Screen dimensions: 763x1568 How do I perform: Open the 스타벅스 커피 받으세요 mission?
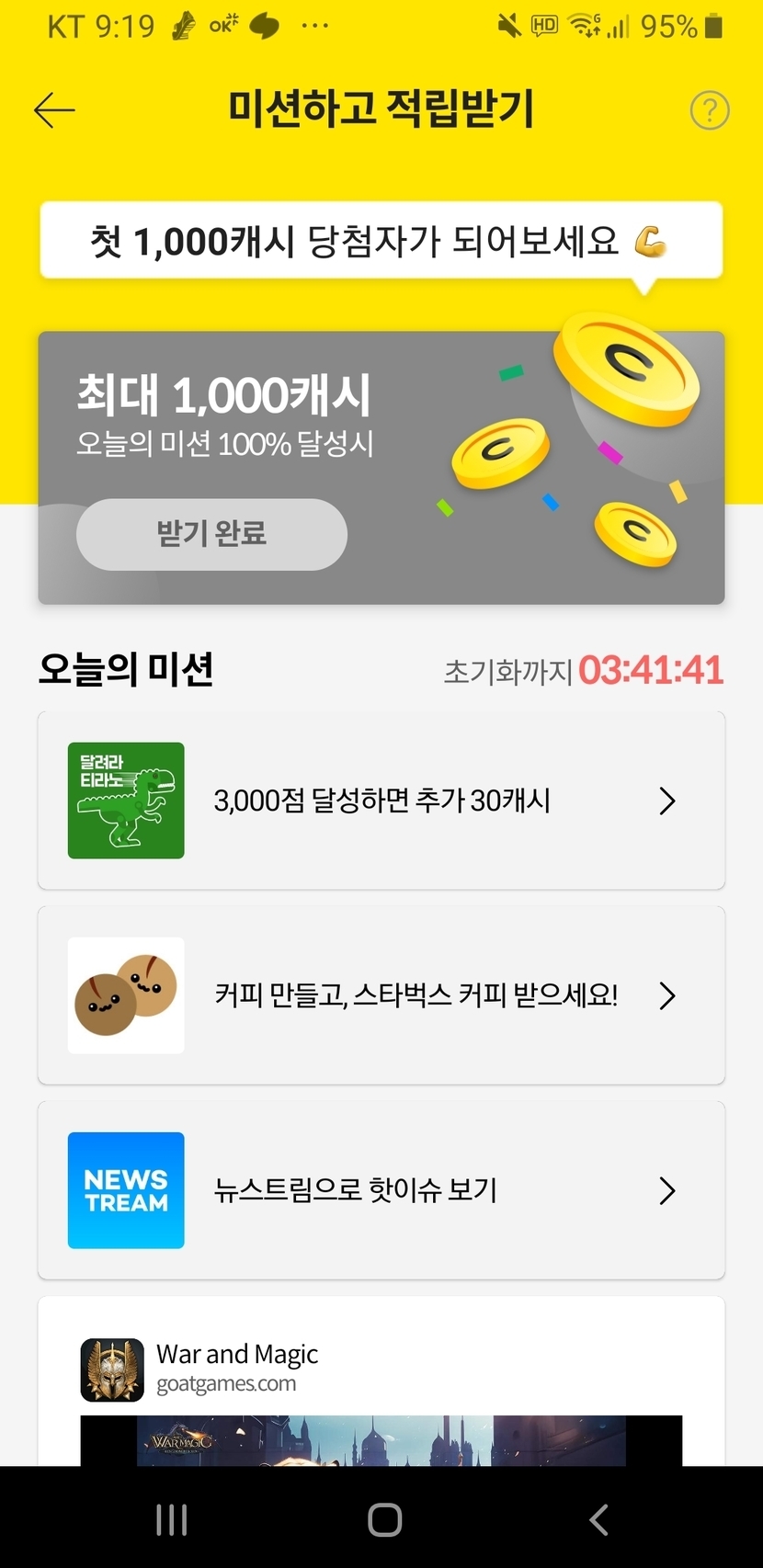click(x=381, y=995)
